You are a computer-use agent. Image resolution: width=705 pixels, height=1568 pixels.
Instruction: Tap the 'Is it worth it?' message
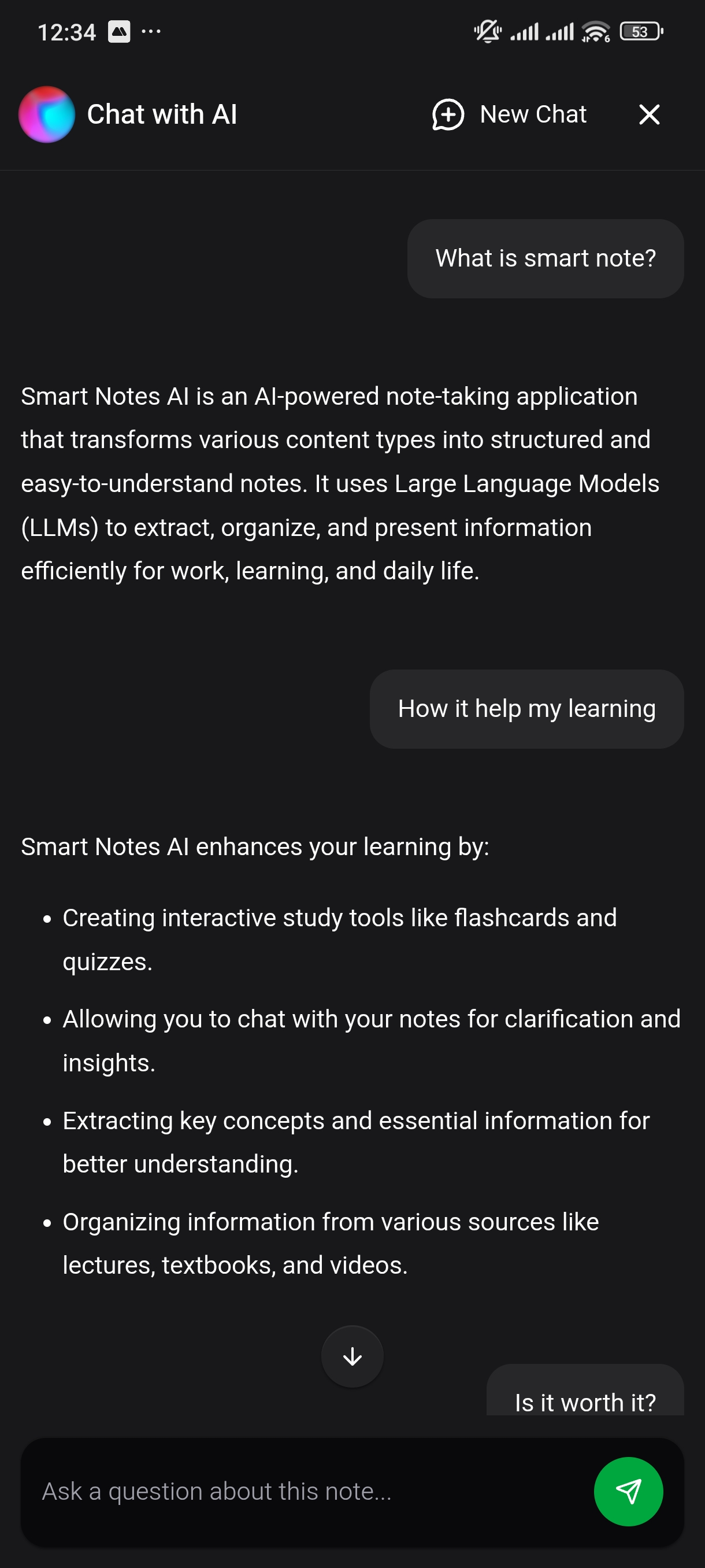pos(585,1402)
